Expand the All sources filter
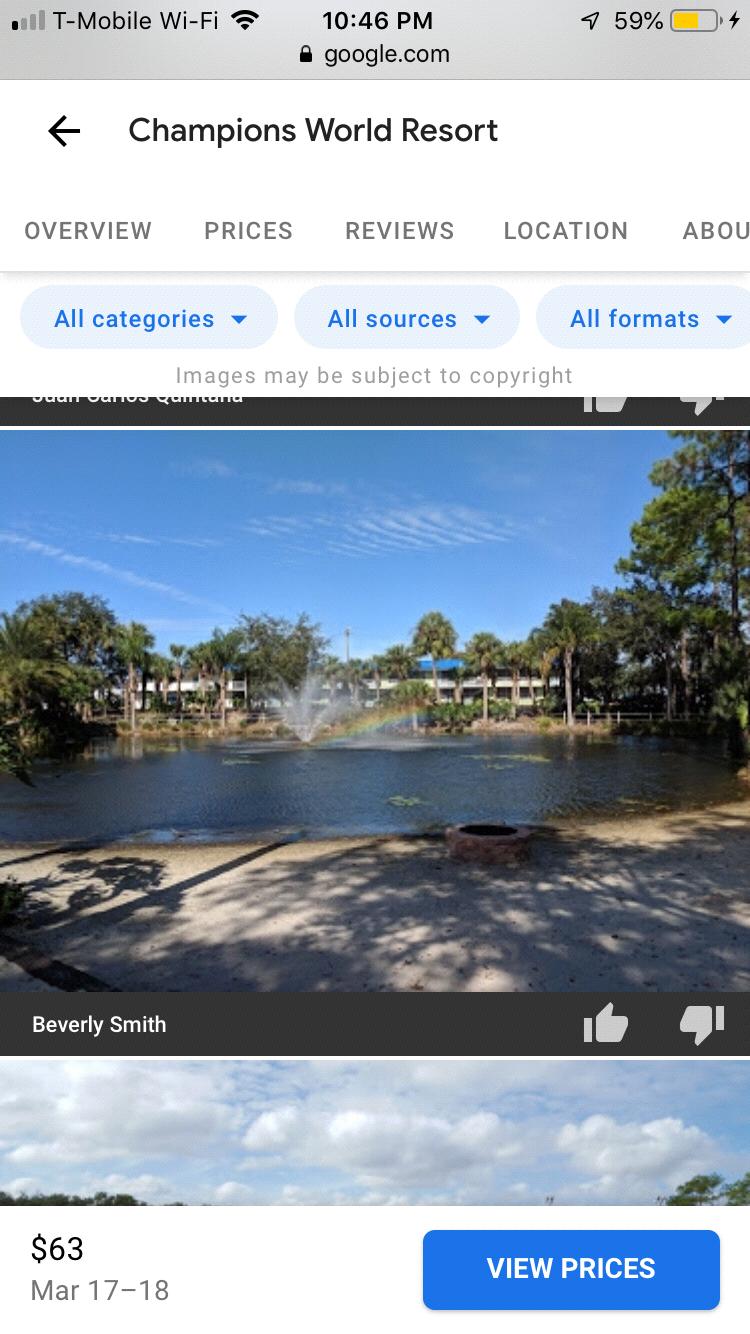The width and height of the screenshot is (750, 1334). click(x=407, y=319)
